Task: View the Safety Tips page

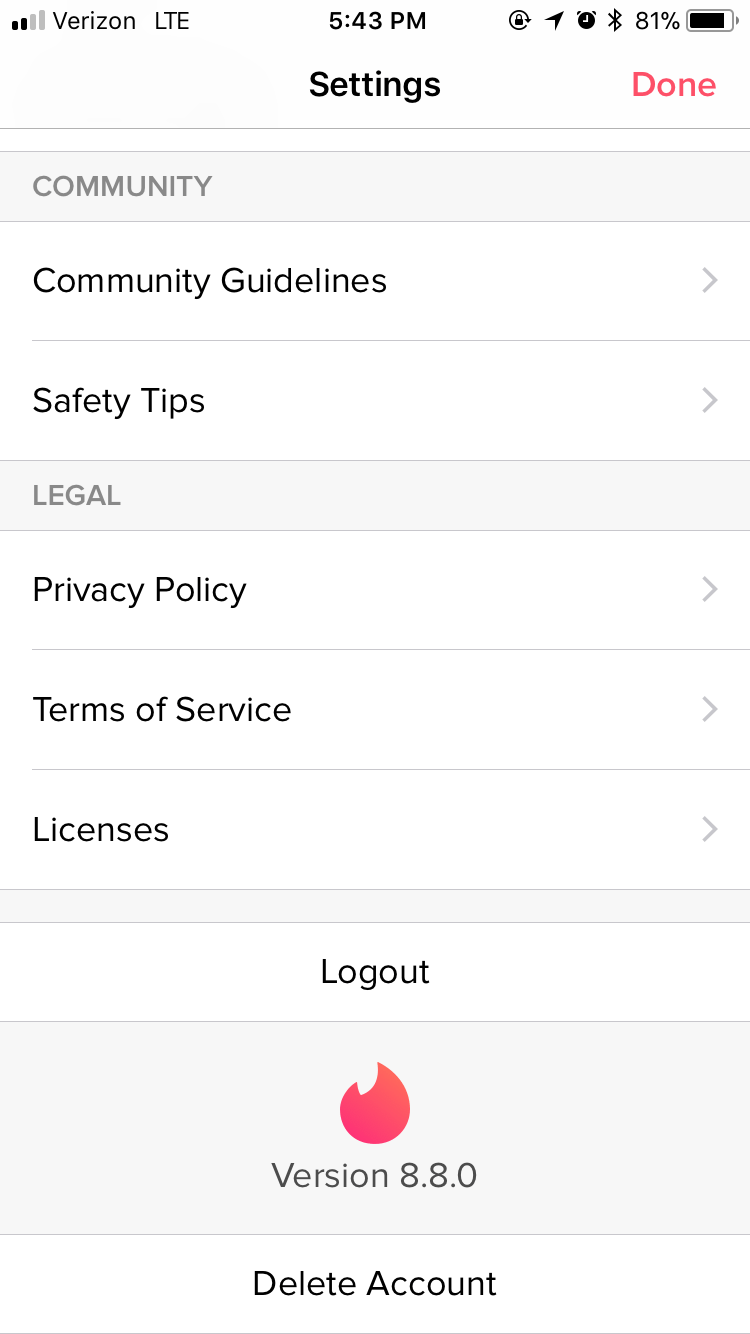Action: (x=375, y=401)
